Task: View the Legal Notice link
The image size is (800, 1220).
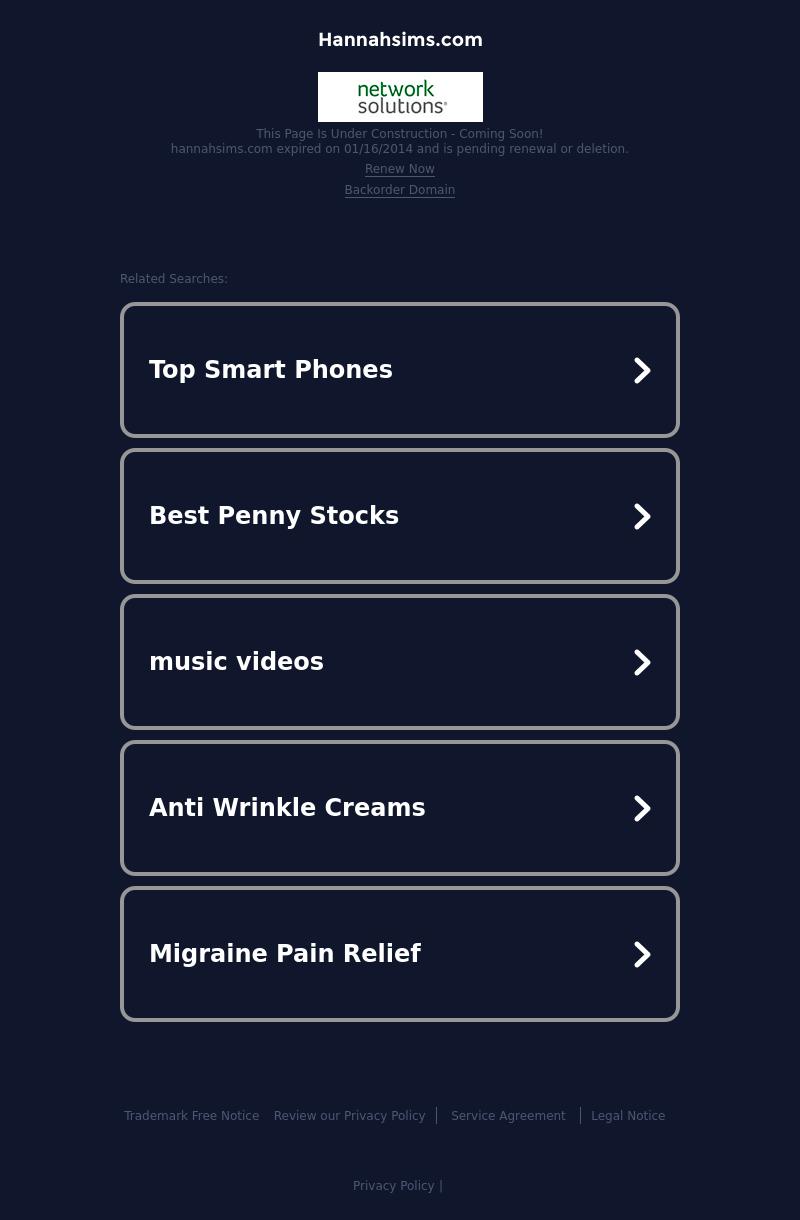Action: click(x=628, y=1116)
